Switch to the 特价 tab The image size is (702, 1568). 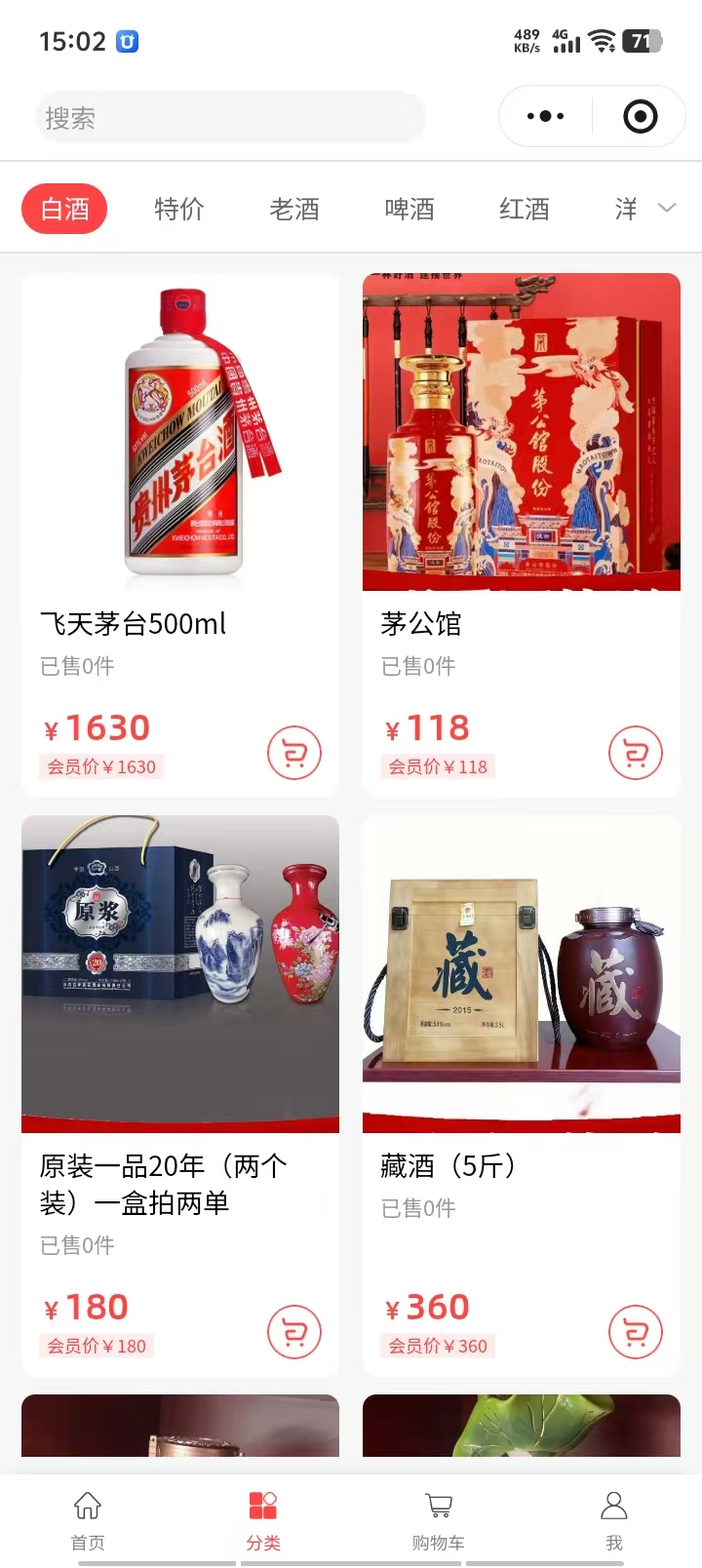(179, 209)
